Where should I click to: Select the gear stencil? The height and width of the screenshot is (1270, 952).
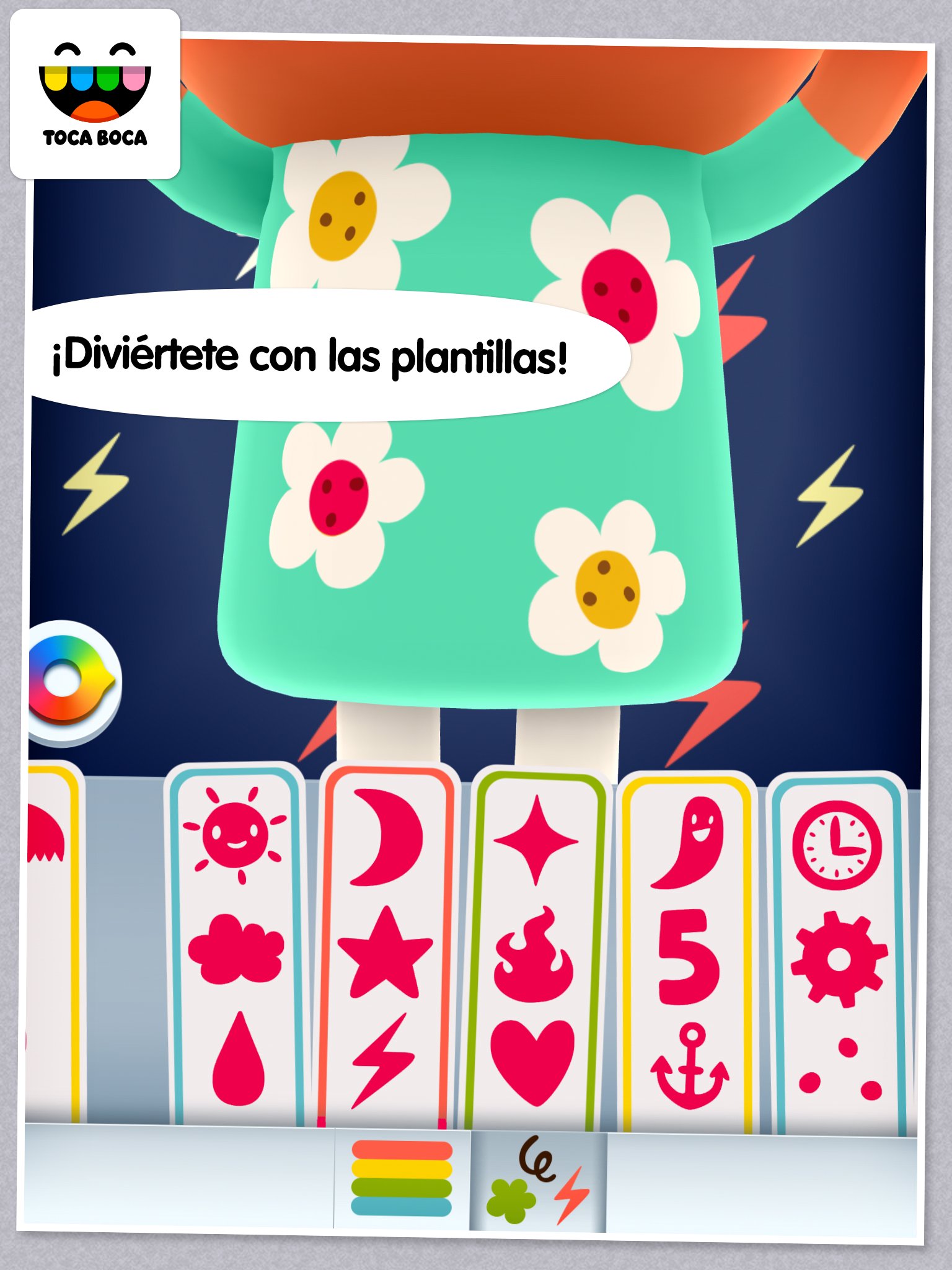point(840,958)
